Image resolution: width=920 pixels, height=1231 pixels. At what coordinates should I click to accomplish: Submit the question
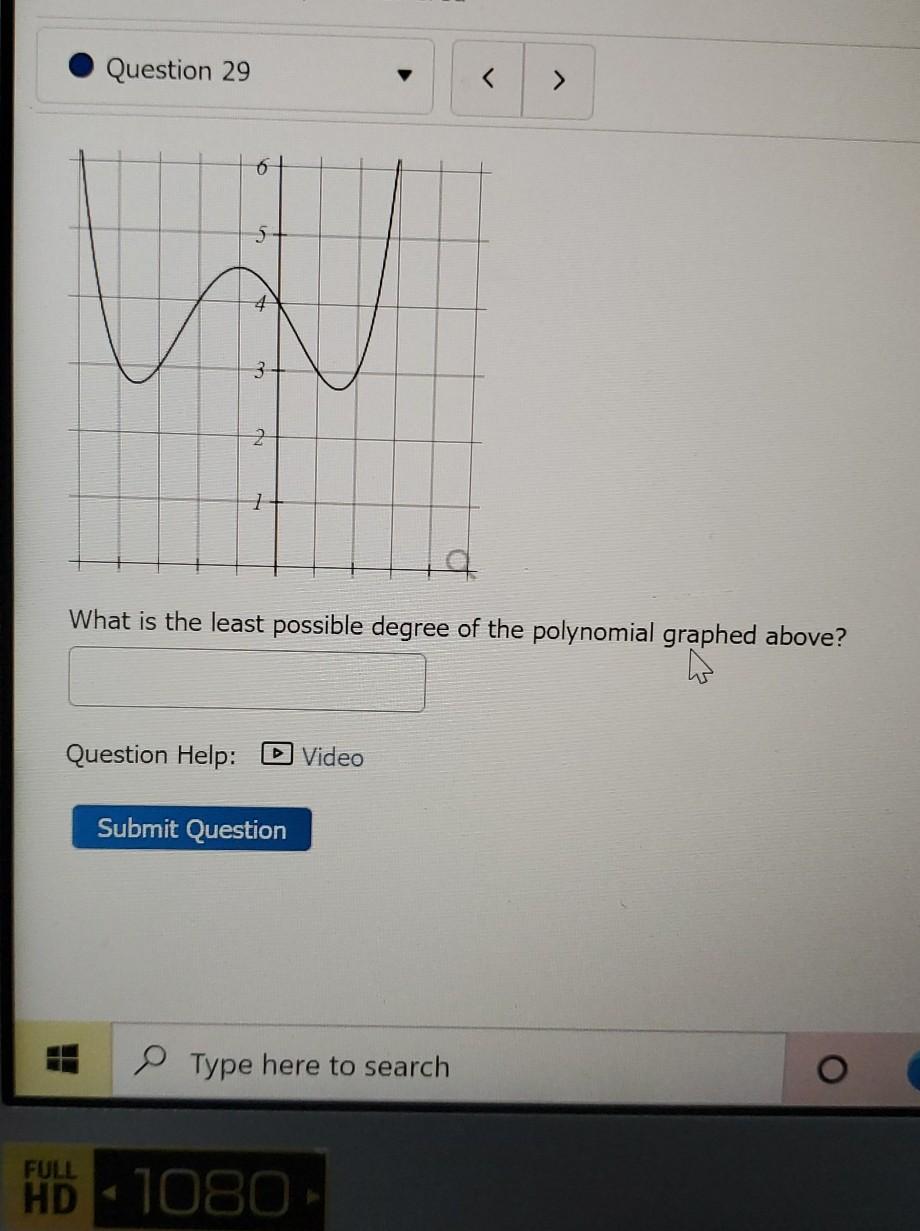point(192,829)
